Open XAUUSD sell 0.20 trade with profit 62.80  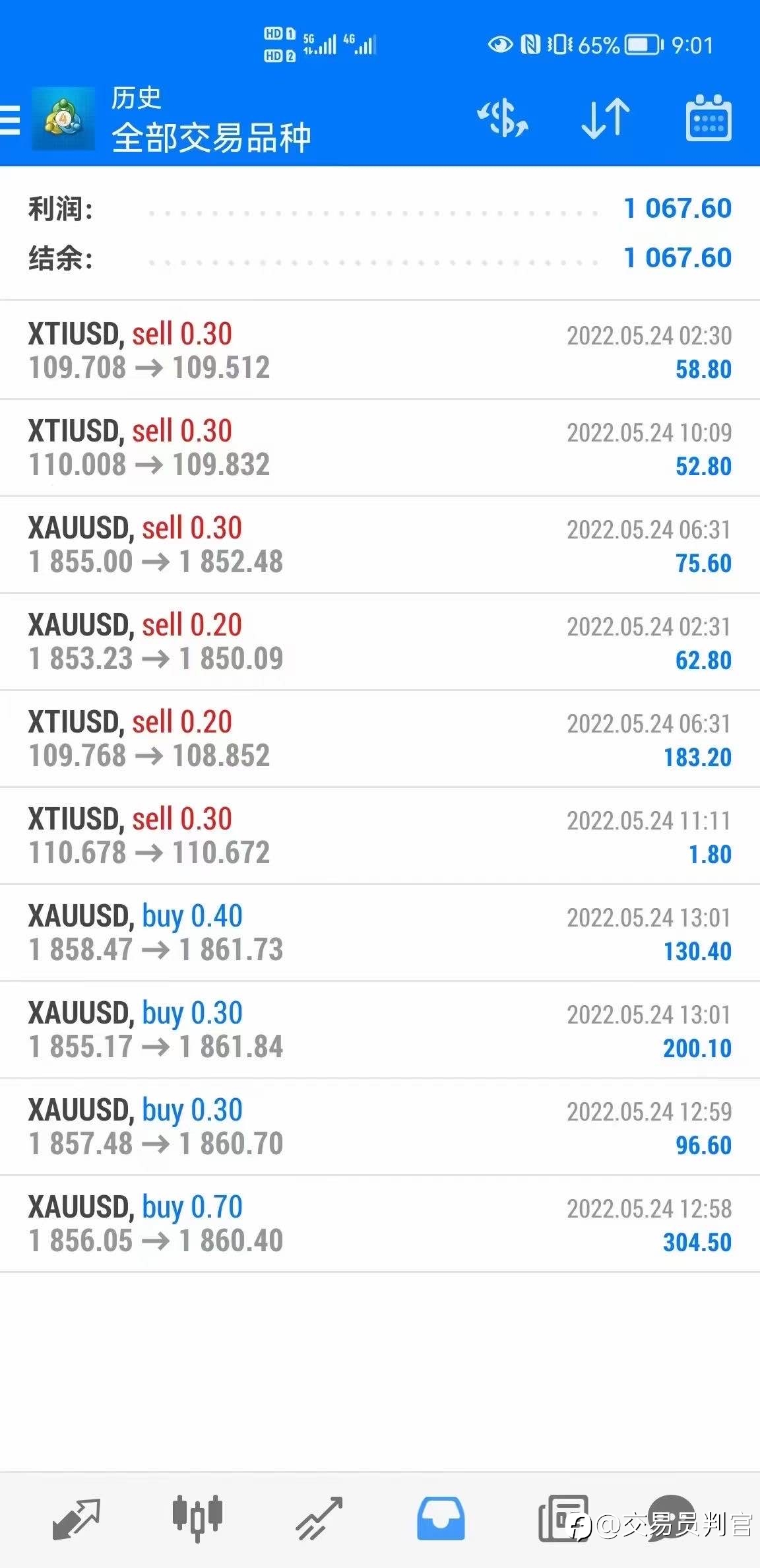(380, 641)
